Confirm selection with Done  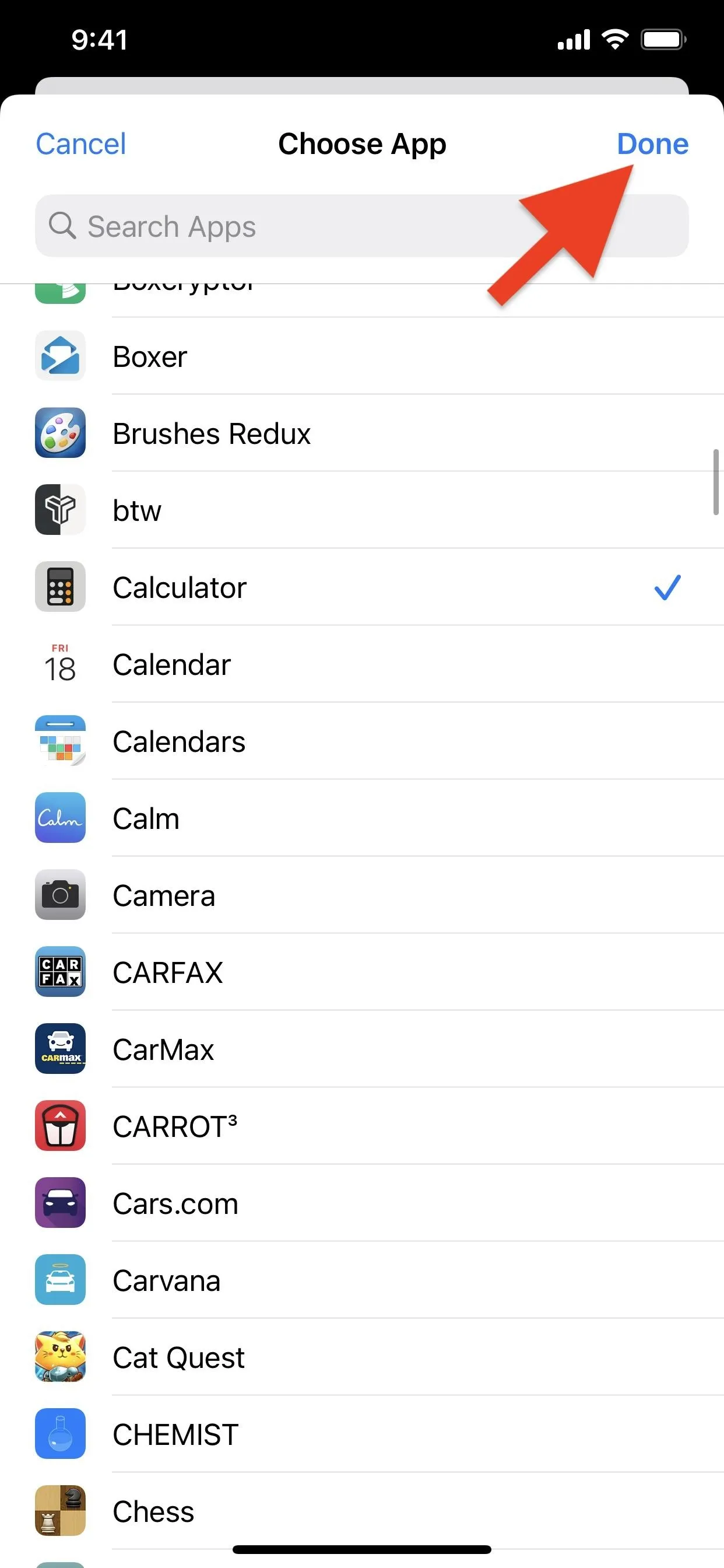click(x=652, y=144)
